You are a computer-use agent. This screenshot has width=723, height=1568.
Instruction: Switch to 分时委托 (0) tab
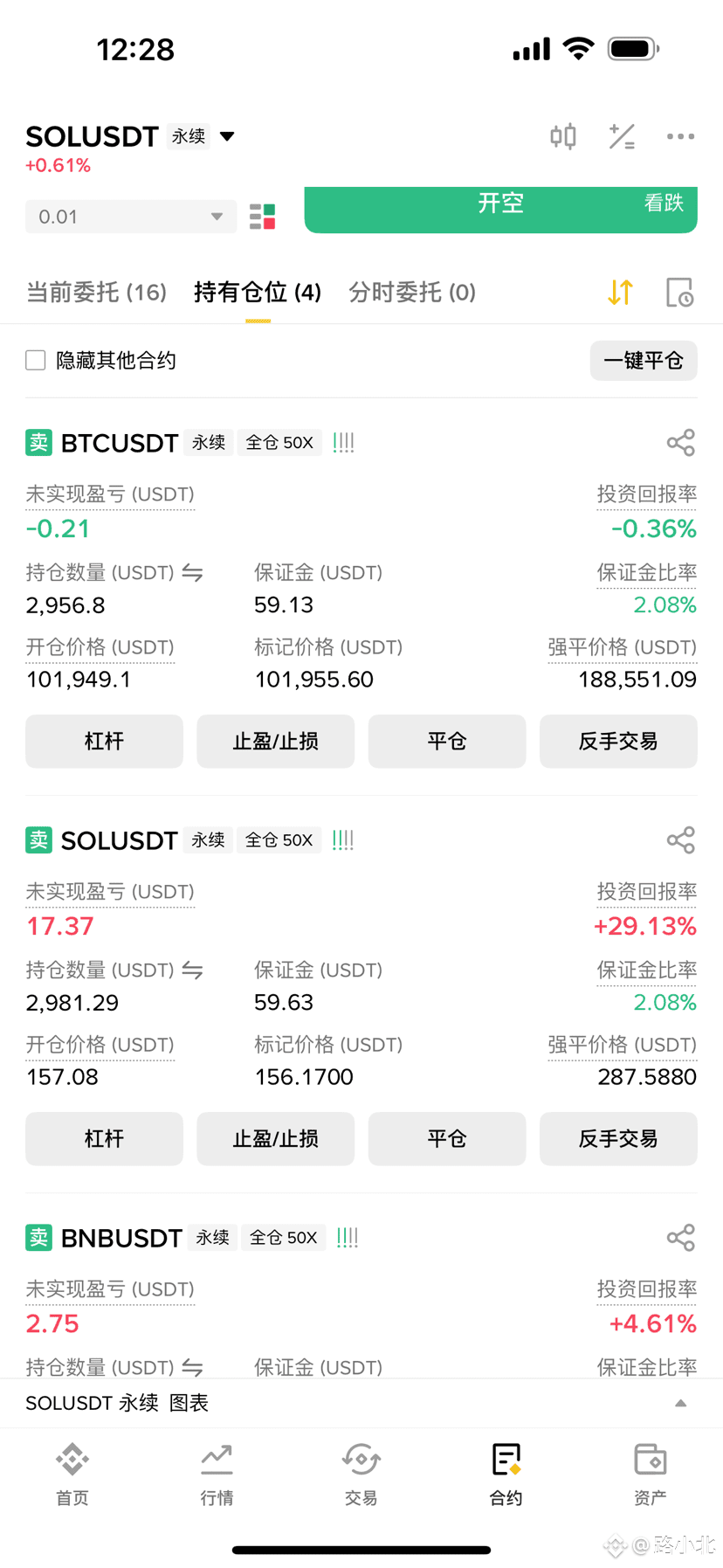pos(412,292)
